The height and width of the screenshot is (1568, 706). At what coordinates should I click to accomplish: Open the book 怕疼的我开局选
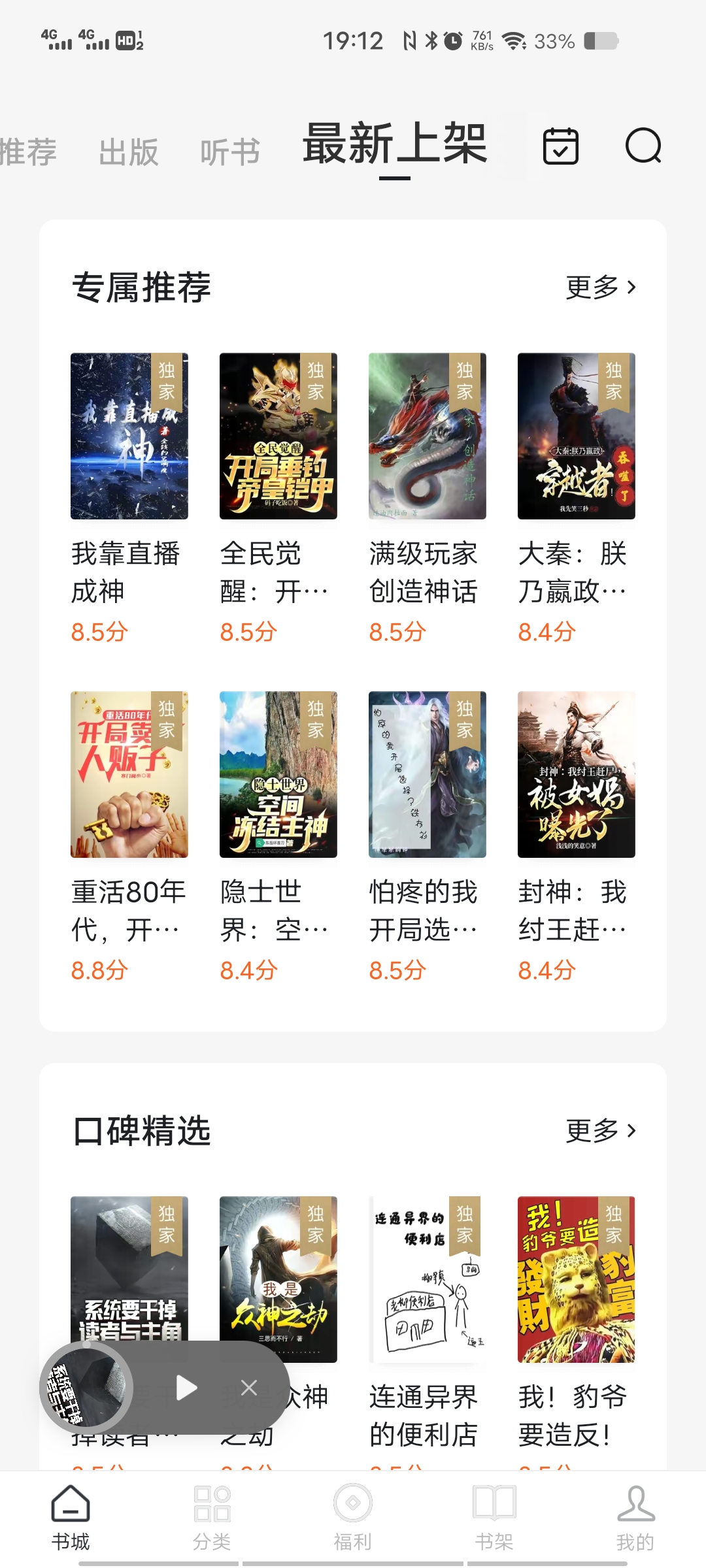click(428, 775)
